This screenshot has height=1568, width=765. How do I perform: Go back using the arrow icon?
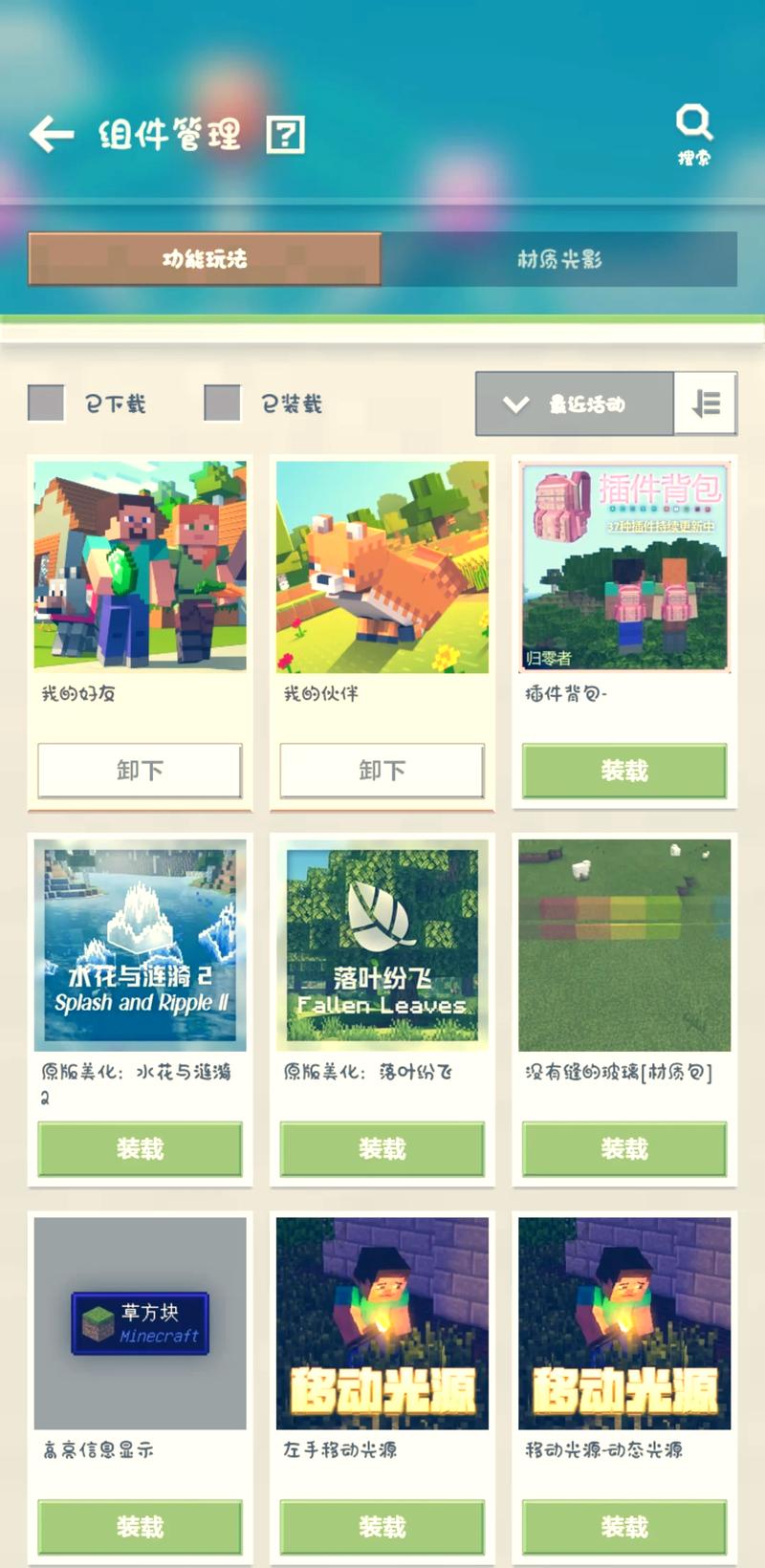click(52, 134)
